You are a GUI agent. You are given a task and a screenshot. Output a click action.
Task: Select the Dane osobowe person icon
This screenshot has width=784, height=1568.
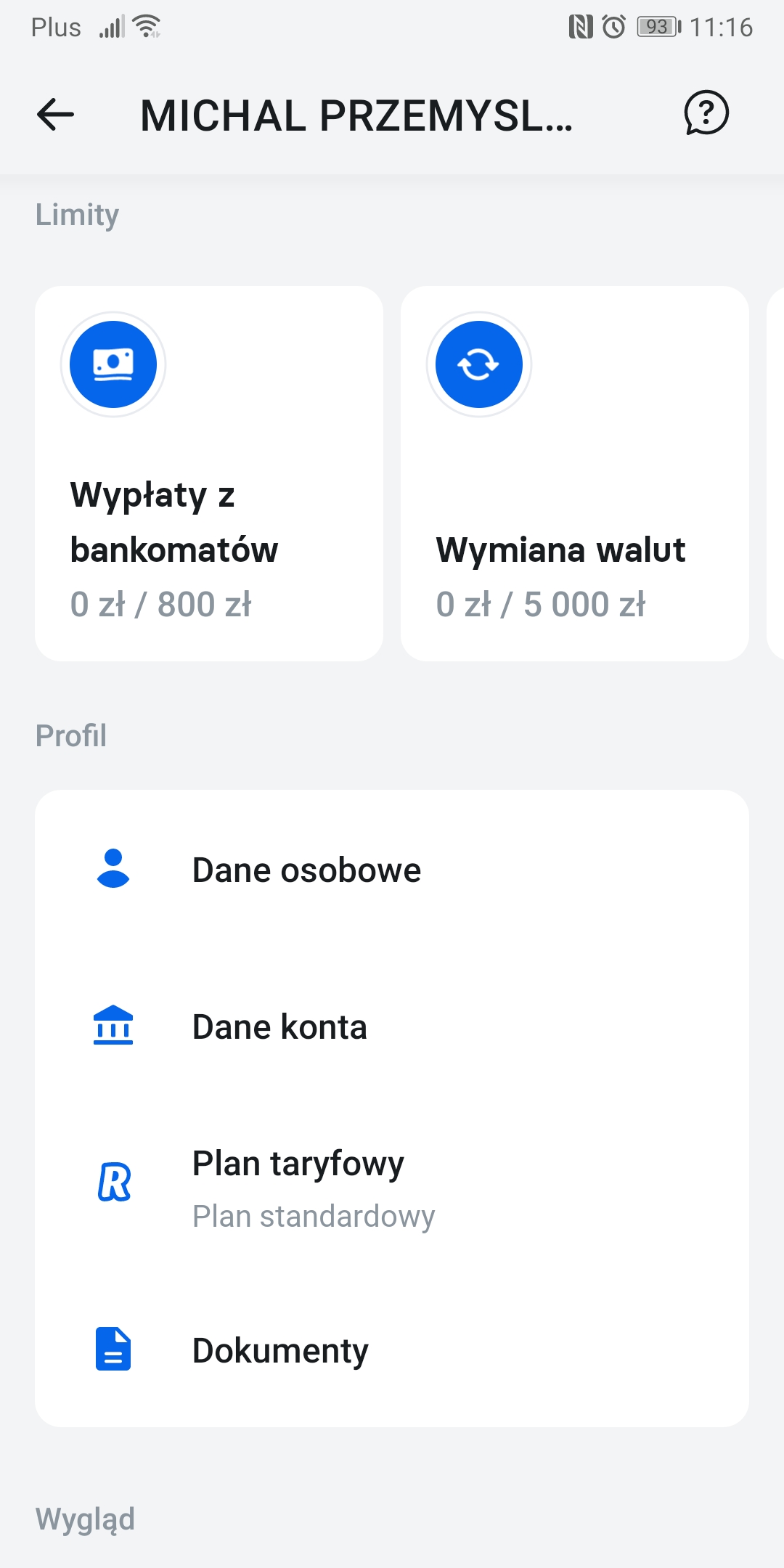tap(113, 870)
